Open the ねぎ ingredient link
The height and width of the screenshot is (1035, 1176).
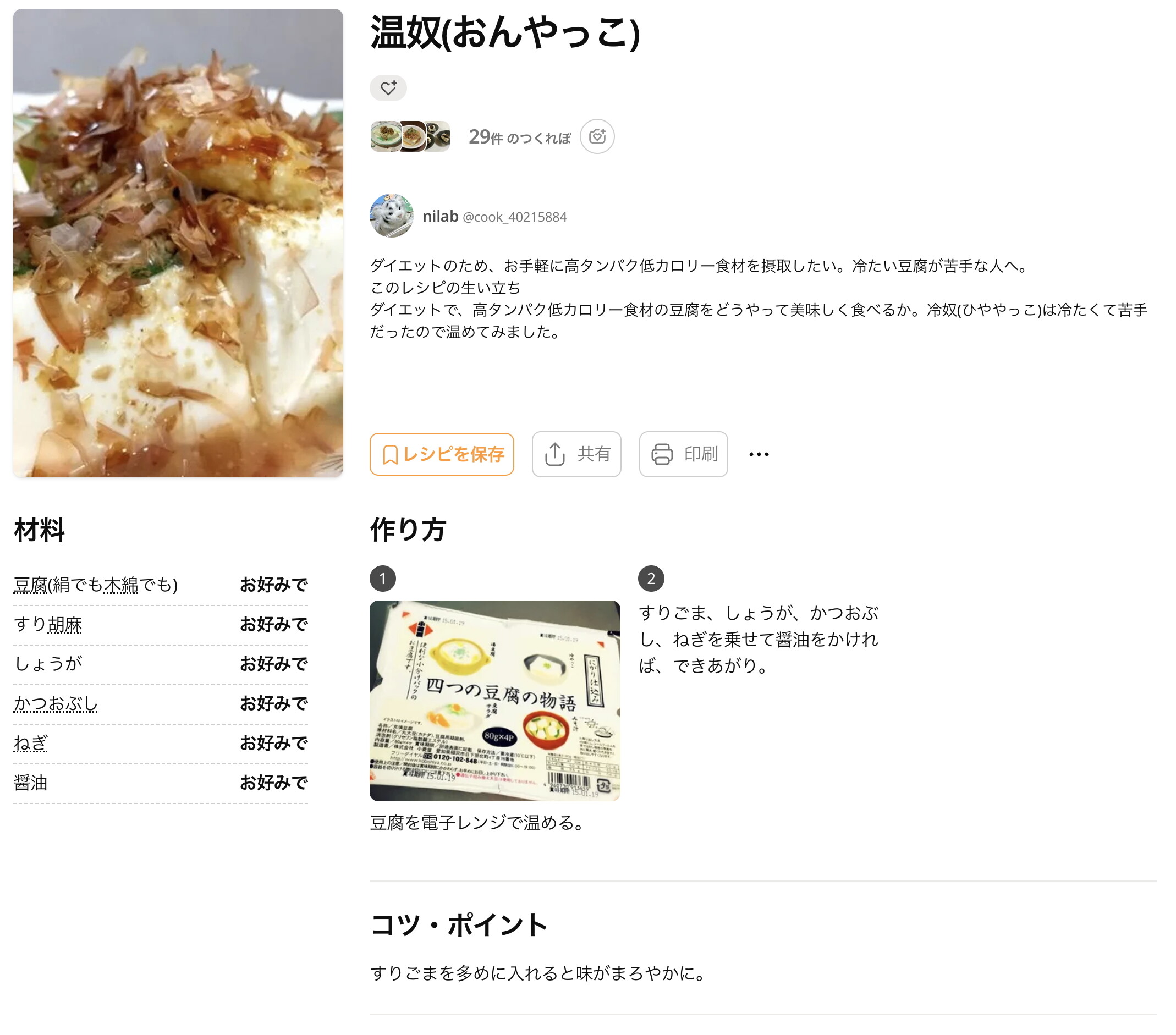pyautogui.click(x=30, y=744)
